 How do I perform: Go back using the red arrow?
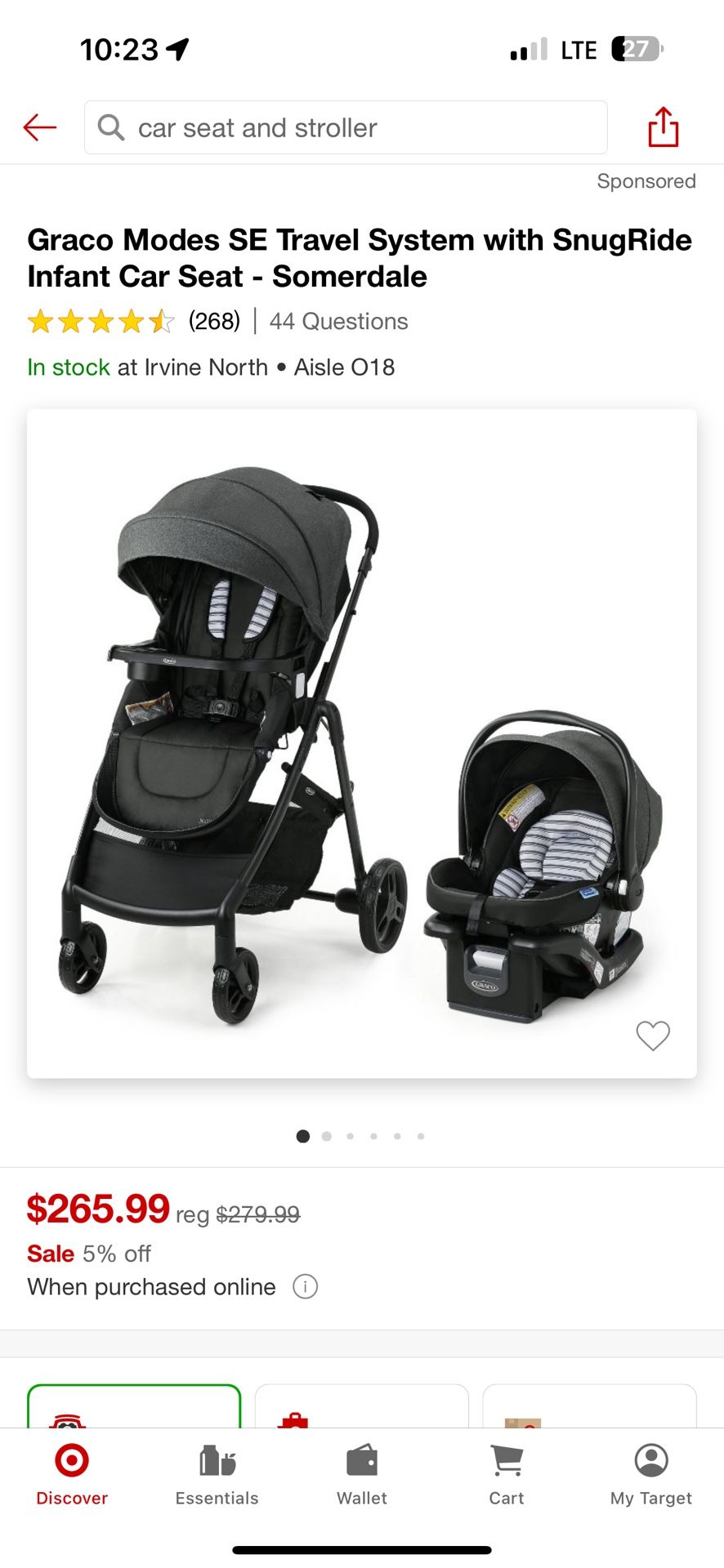click(x=39, y=127)
